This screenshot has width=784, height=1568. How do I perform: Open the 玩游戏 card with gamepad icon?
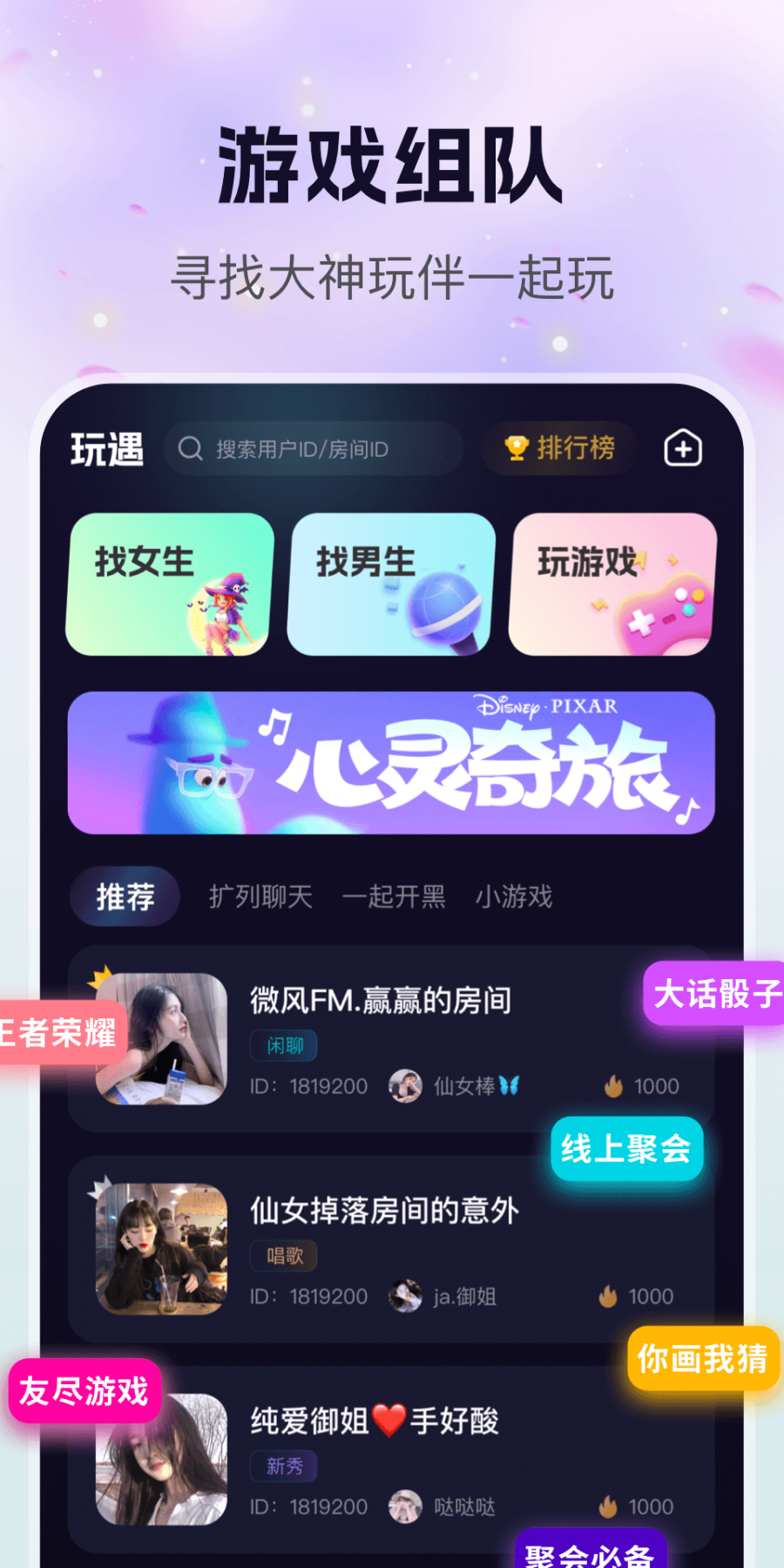[610, 584]
